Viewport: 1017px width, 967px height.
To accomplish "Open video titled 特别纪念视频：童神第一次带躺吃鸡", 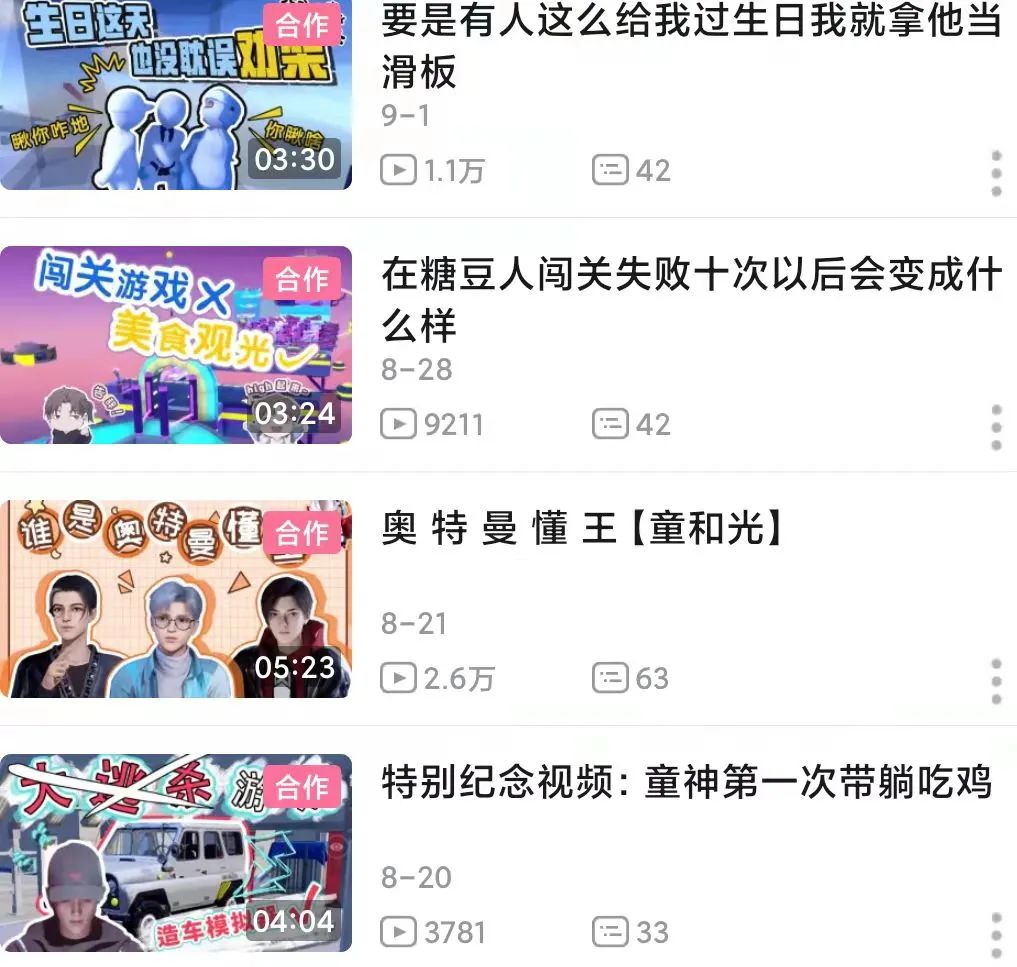I will (686, 783).
